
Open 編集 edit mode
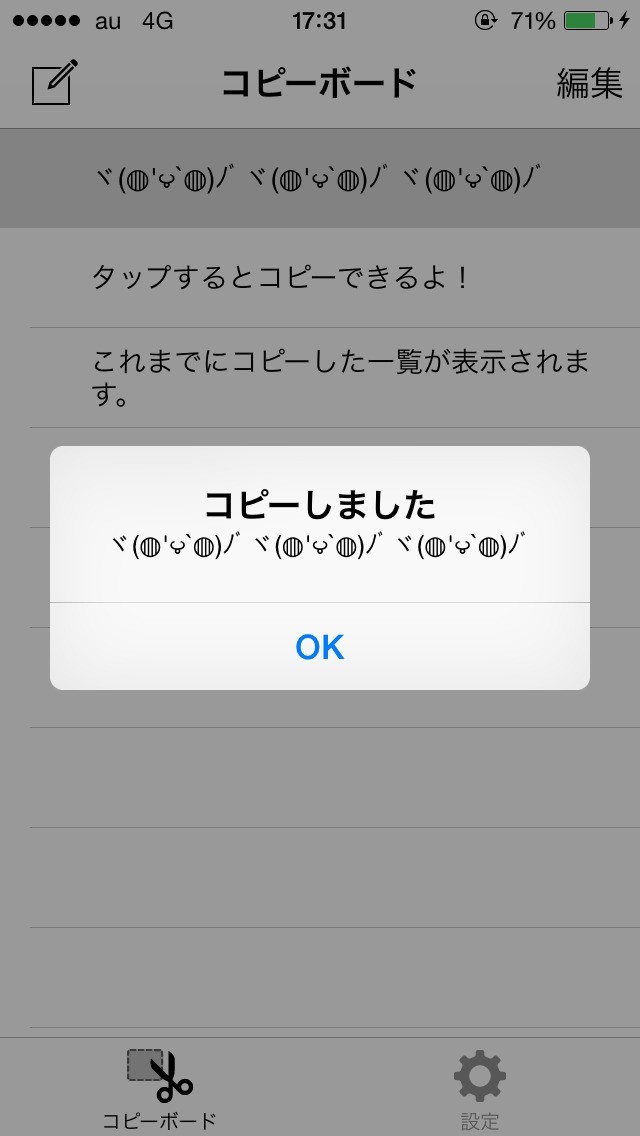tap(589, 84)
